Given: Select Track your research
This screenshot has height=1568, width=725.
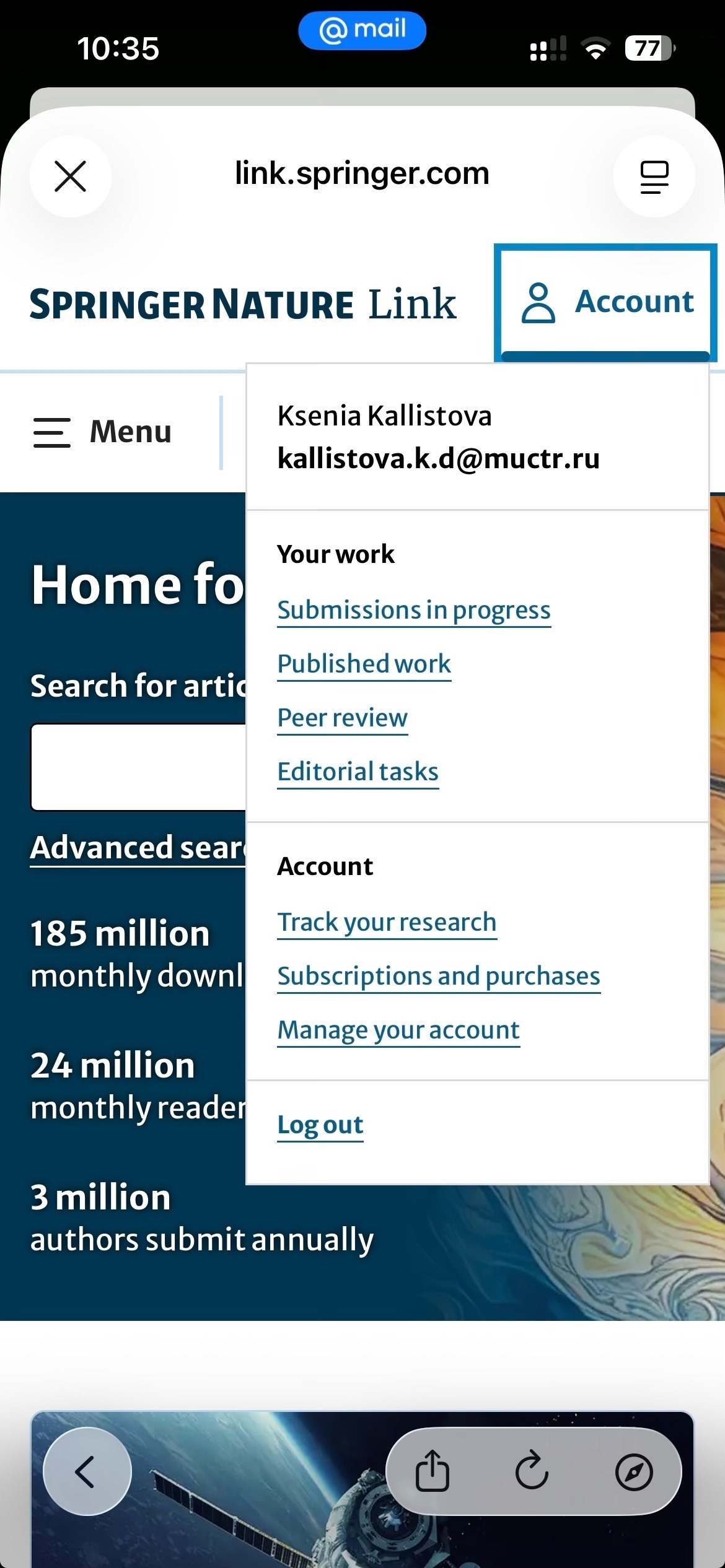Looking at the screenshot, I should point(387,923).
